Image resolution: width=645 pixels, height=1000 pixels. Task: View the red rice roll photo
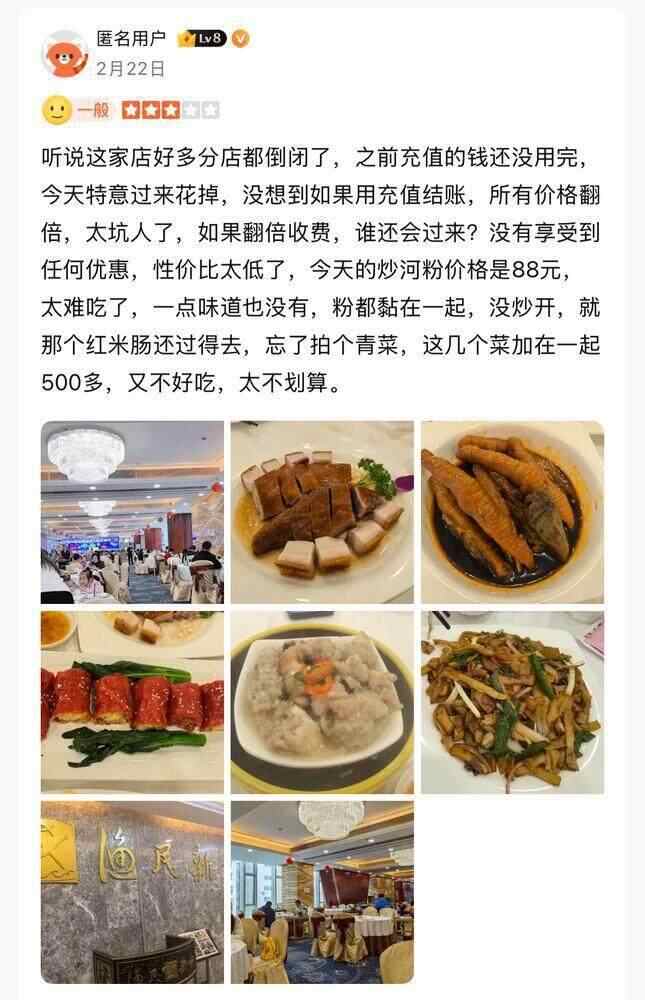pos(132,702)
